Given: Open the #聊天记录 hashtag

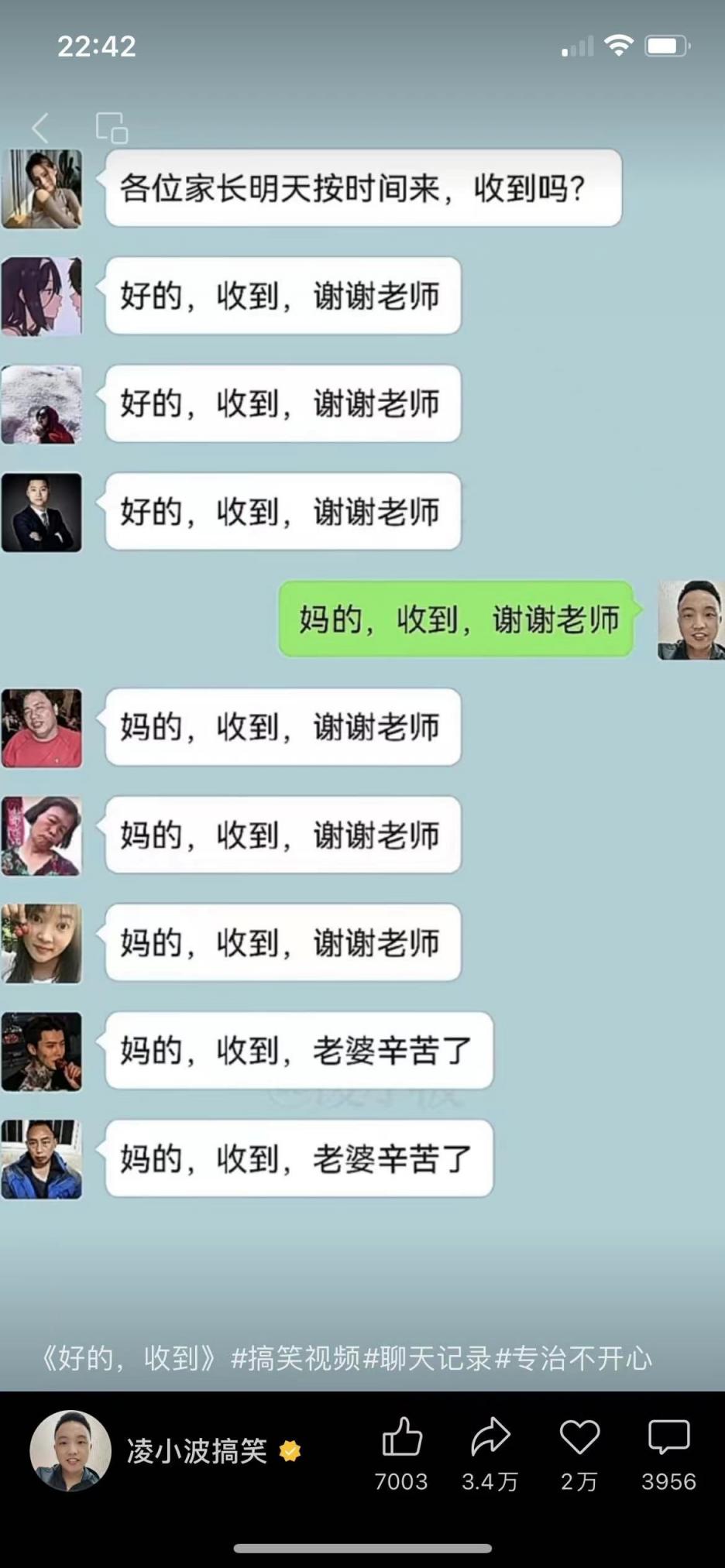Looking at the screenshot, I should tap(428, 1358).
